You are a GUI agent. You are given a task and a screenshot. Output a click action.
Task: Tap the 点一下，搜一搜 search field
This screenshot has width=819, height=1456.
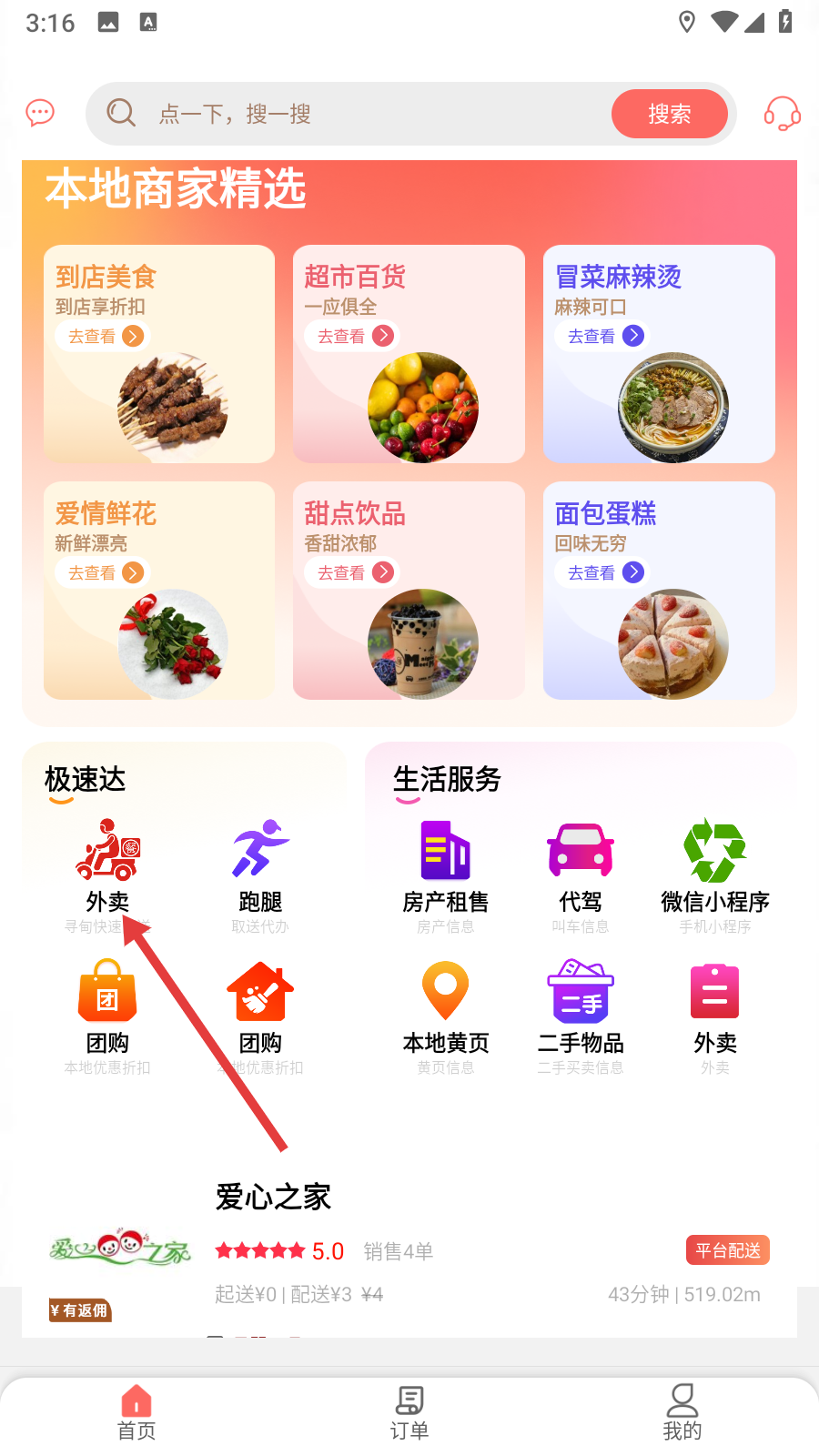tap(364, 114)
